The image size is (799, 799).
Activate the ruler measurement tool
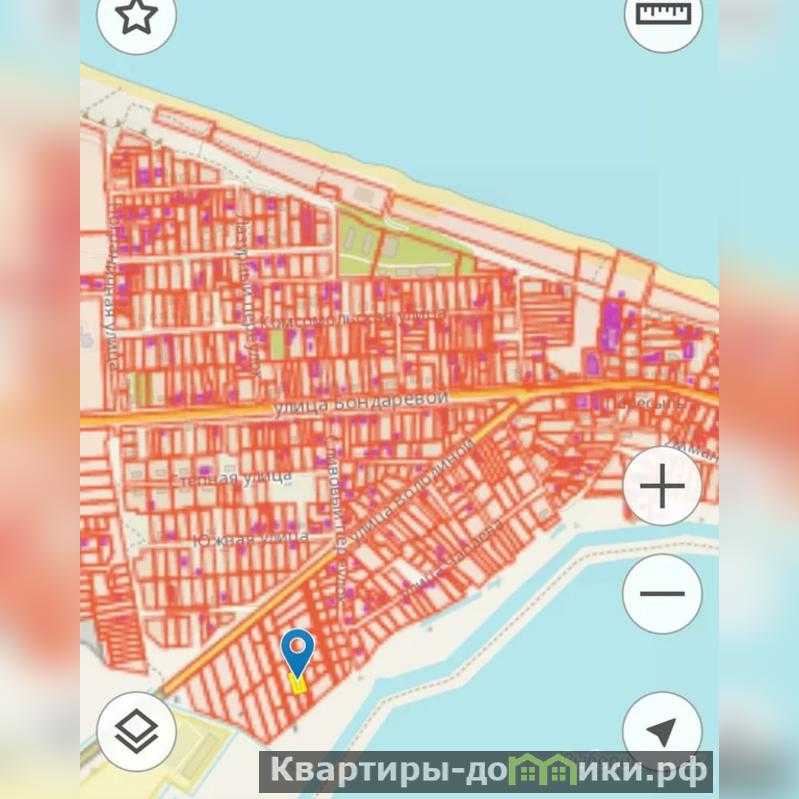coord(662,14)
